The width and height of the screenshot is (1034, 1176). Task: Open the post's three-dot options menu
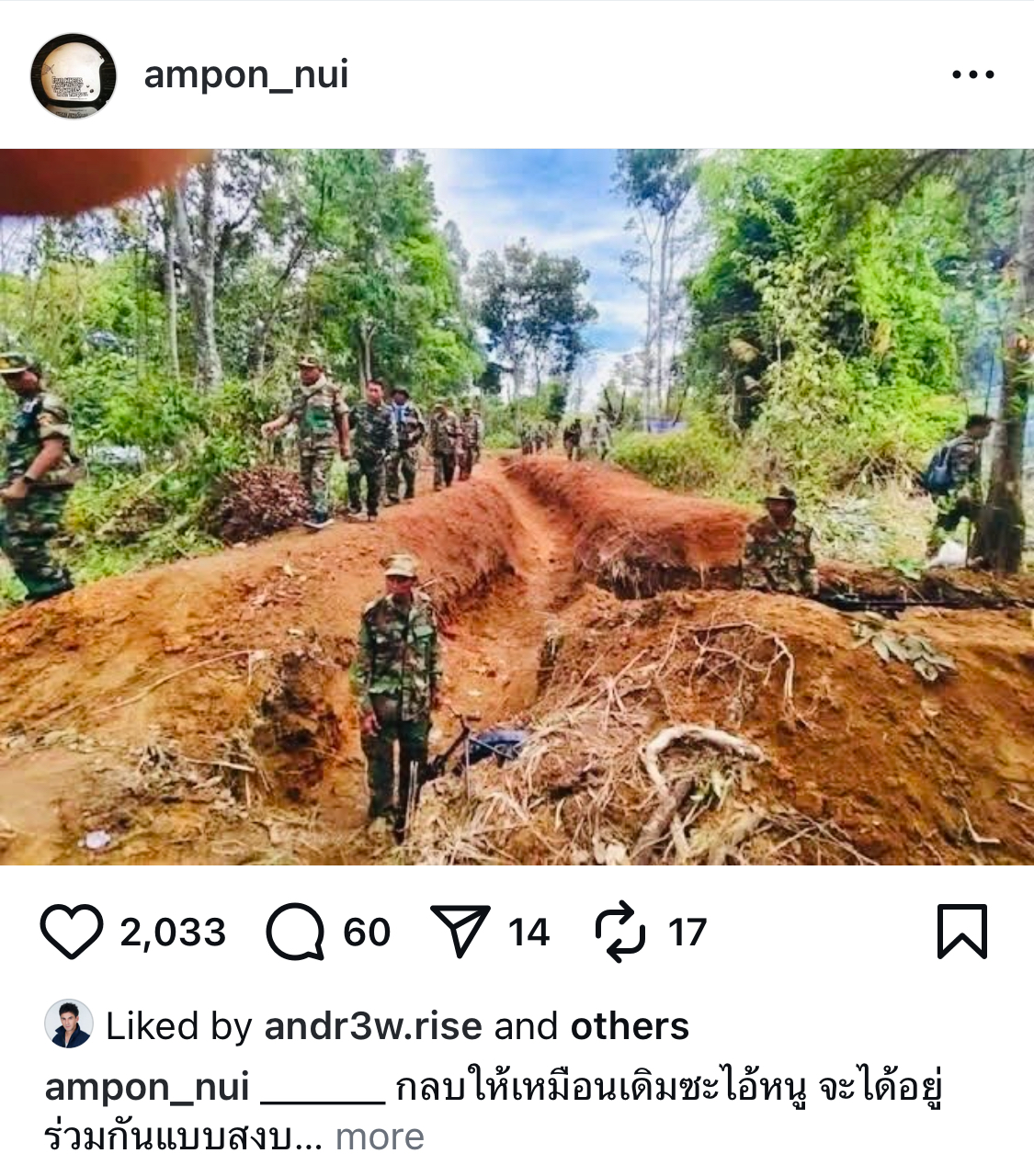click(x=972, y=74)
